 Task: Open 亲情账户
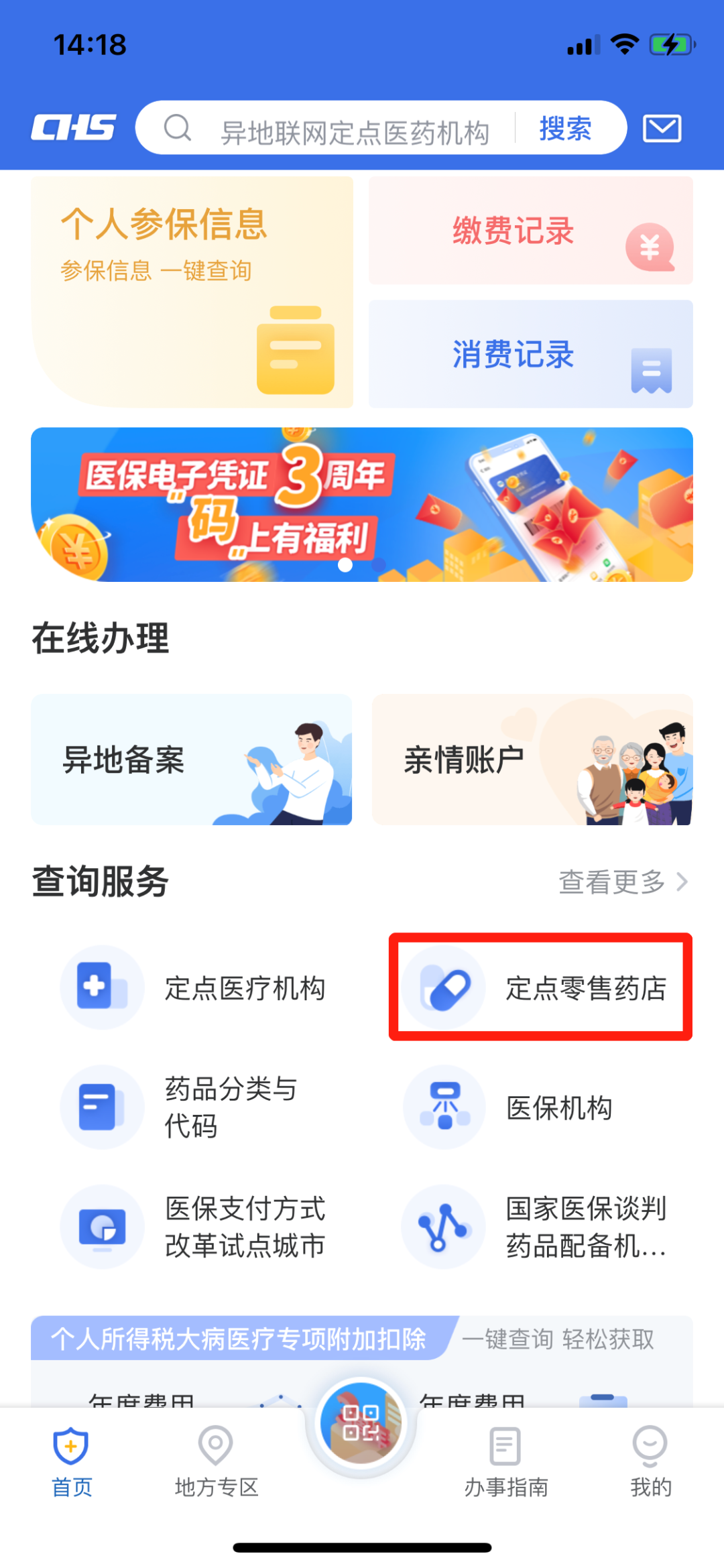(x=532, y=760)
